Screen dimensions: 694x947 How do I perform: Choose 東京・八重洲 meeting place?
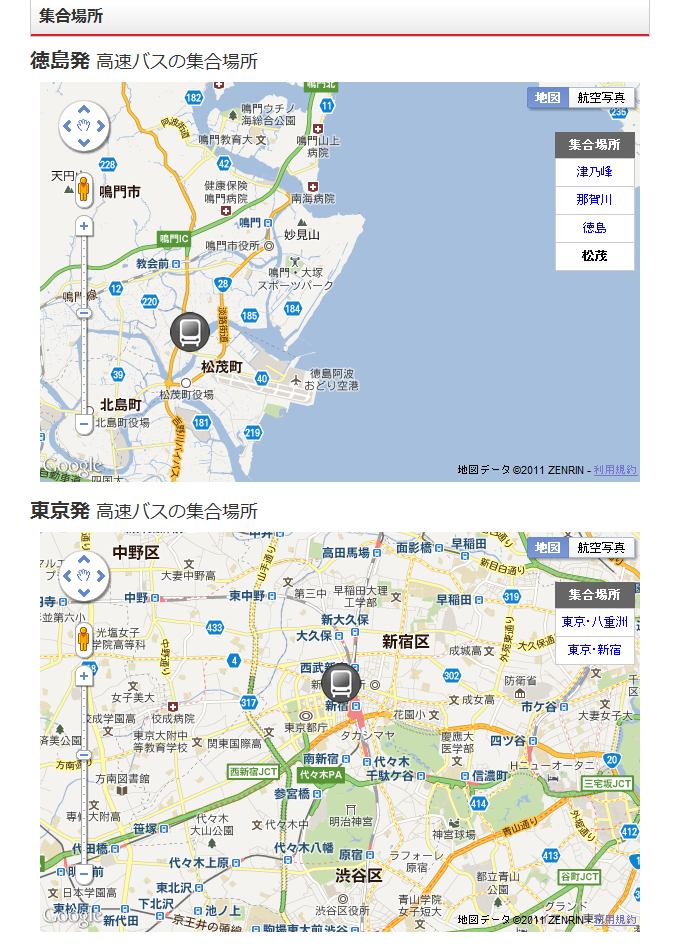tap(594, 622)
